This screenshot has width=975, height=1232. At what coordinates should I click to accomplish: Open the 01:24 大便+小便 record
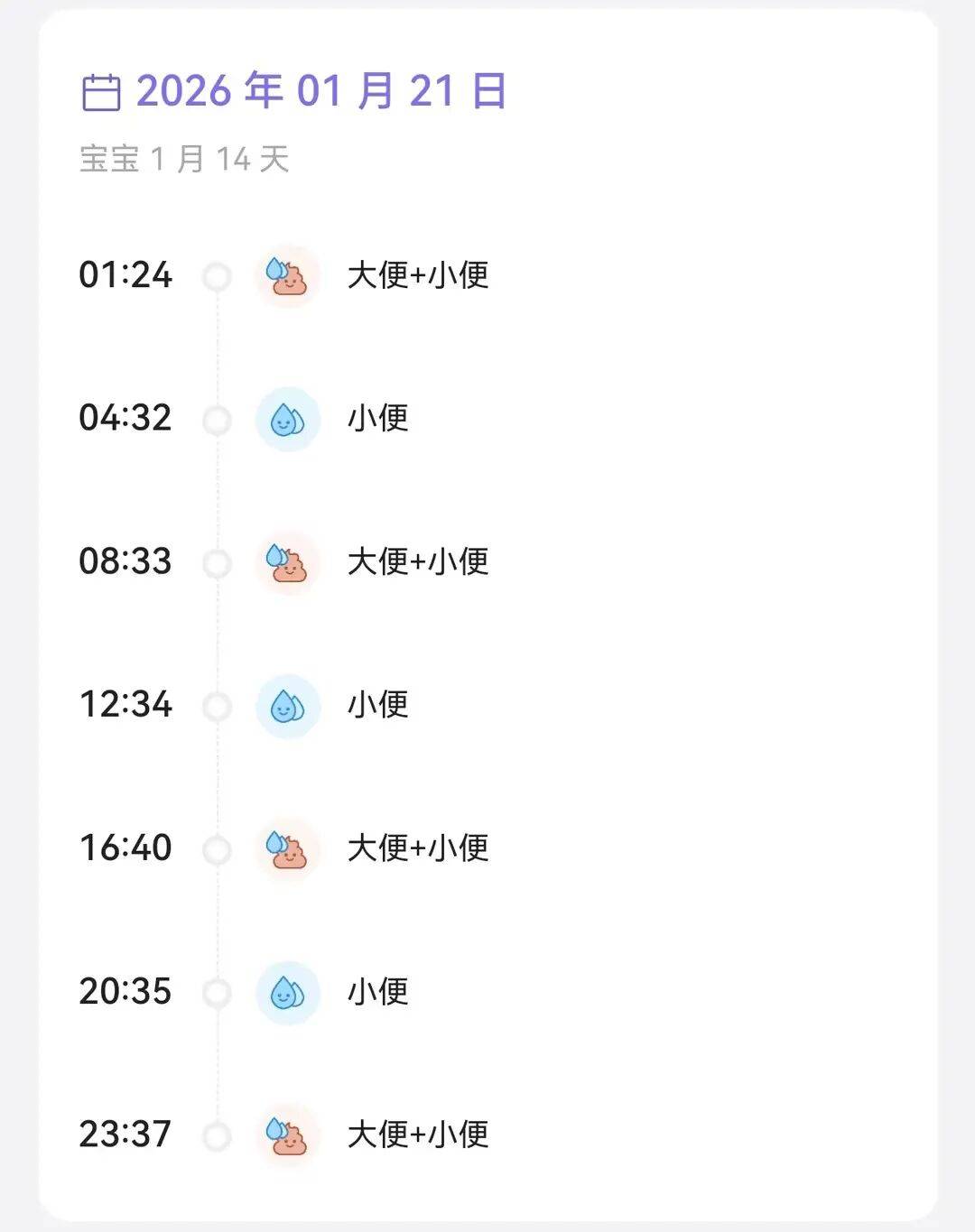point(417,275)
